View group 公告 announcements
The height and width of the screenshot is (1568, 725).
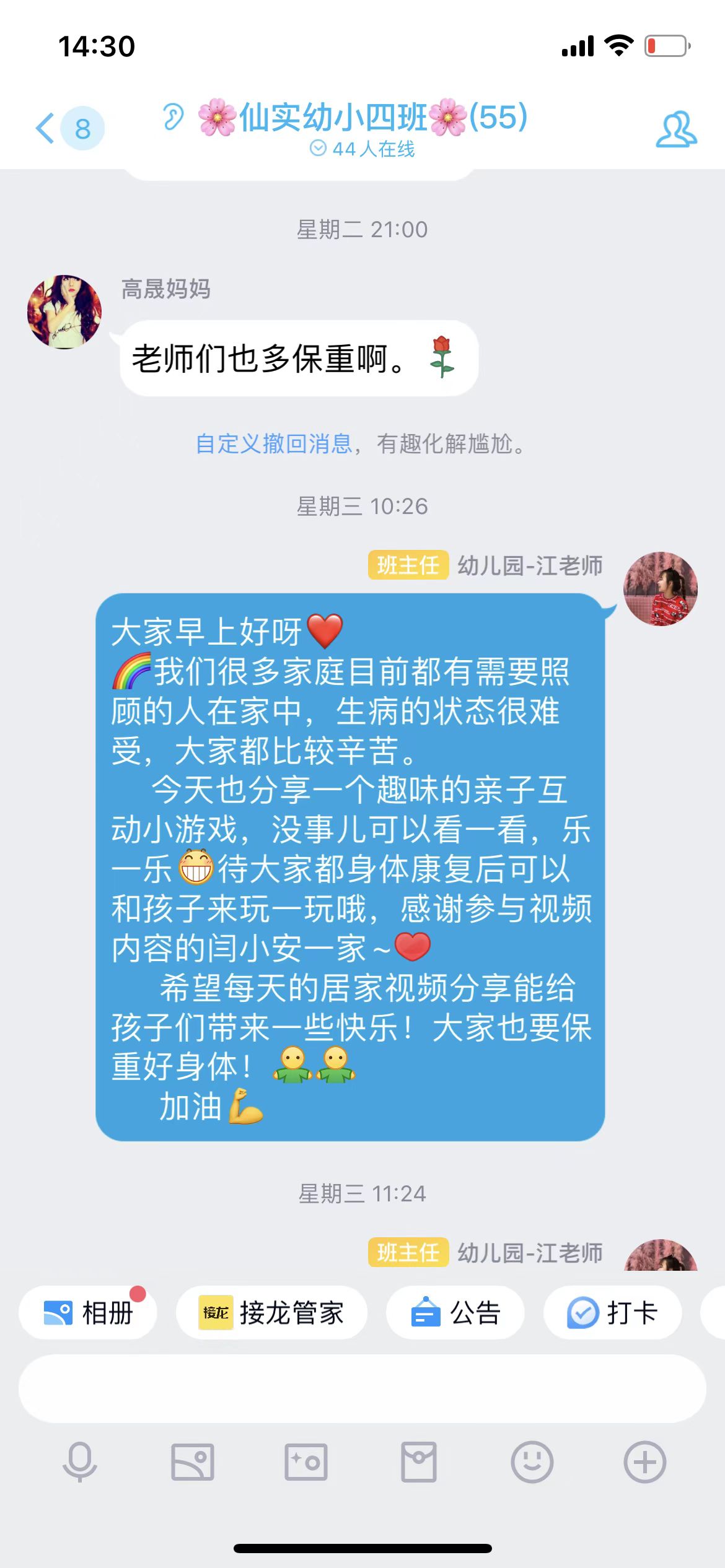[x=455, y=1312]
